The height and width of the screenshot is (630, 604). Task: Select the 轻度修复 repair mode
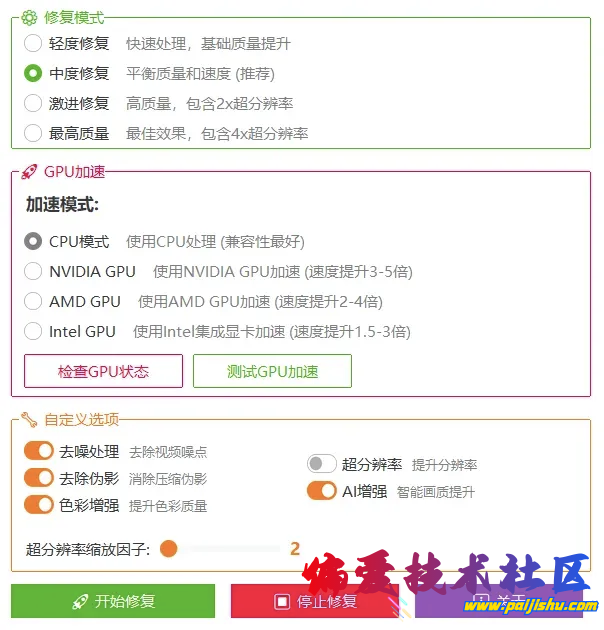pos(33,43)
